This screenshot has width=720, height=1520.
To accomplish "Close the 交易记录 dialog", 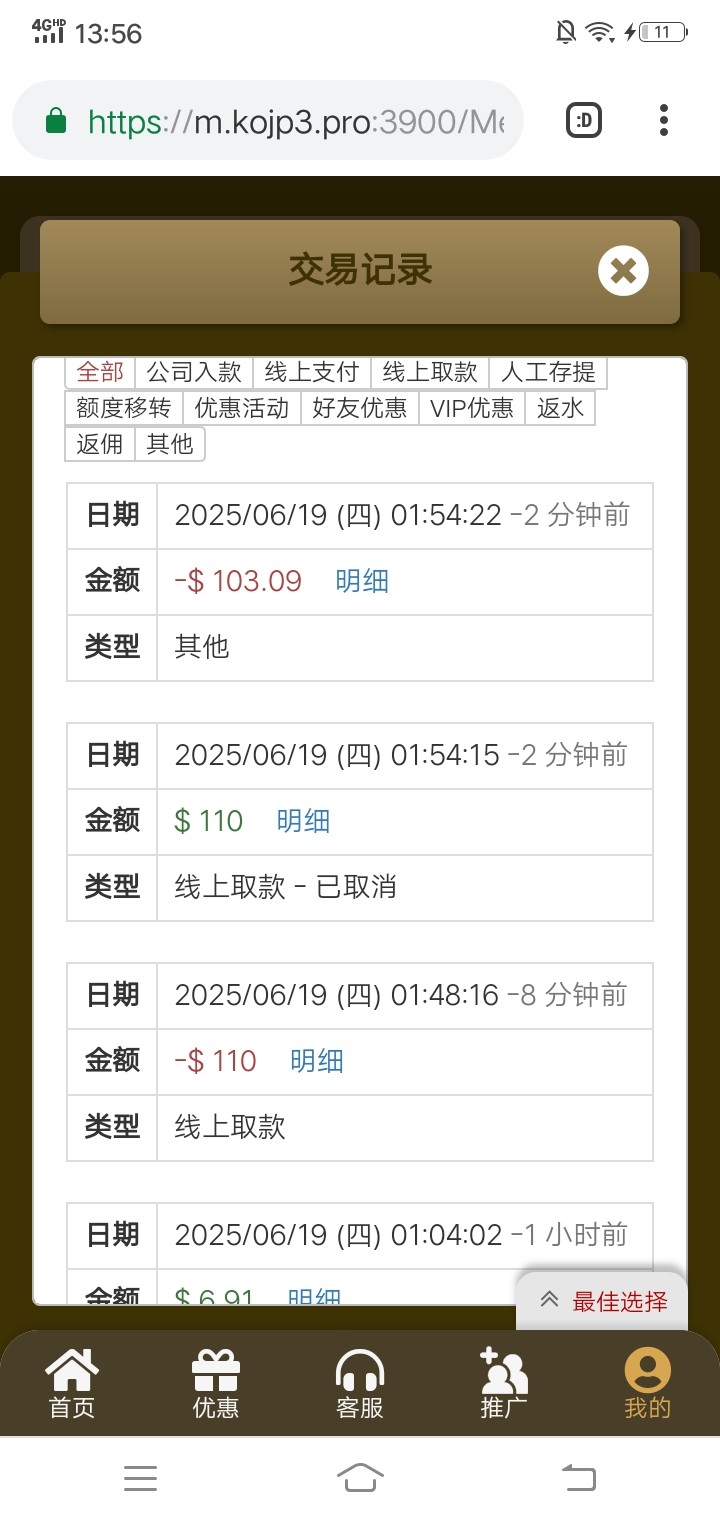I will point(623,269).
